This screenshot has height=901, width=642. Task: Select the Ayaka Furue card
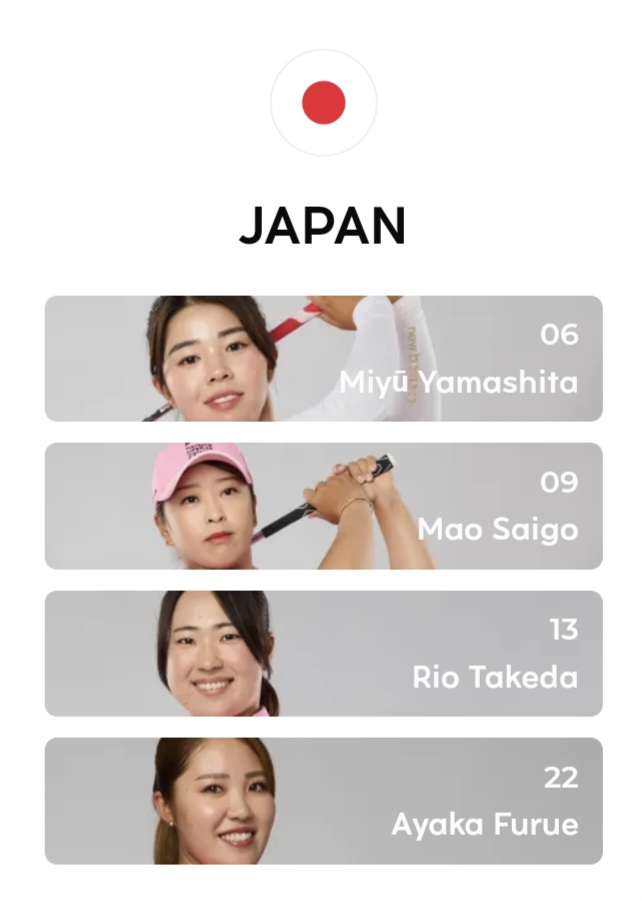click(x=323, y=801)
